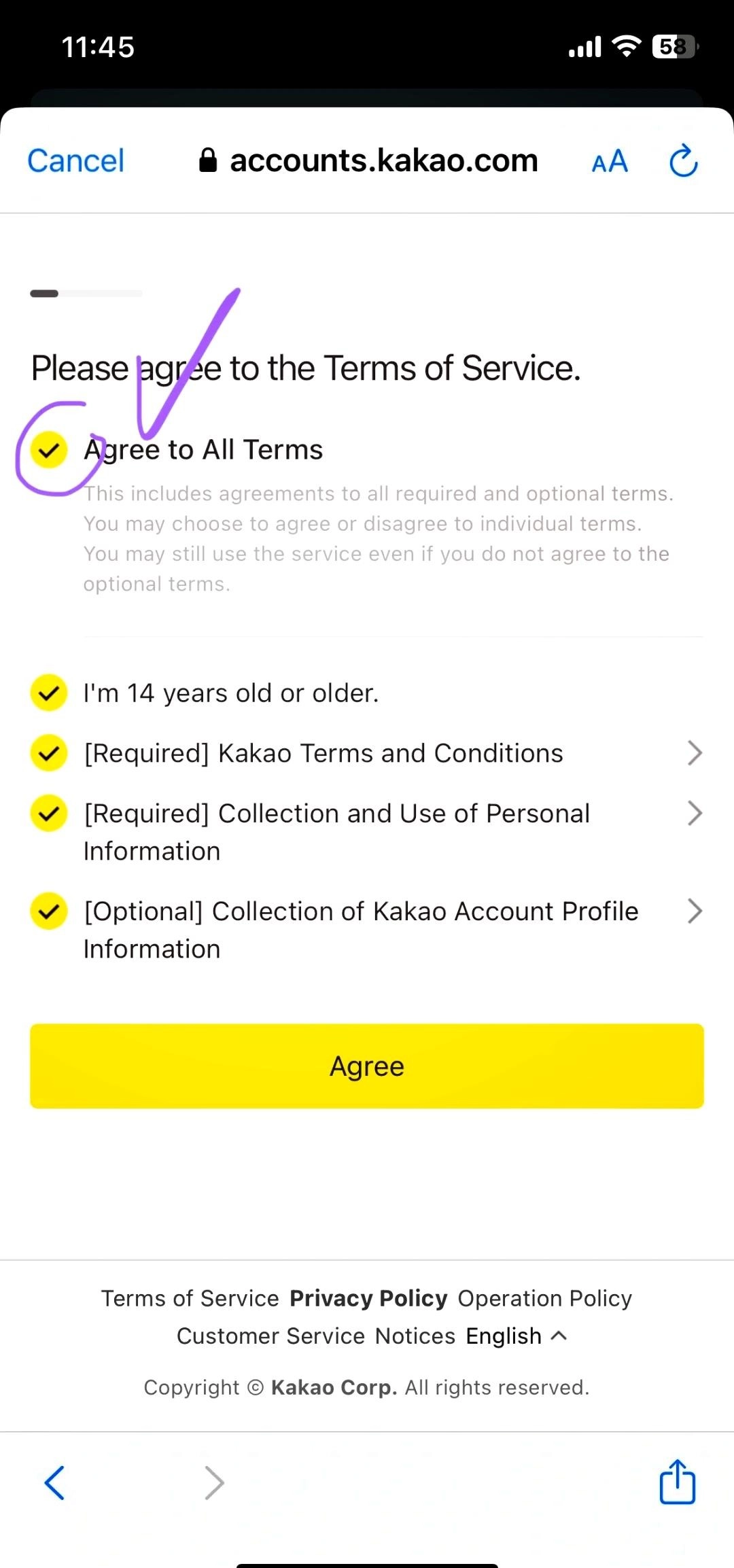The image size is (734, 1568).
Task: Open the Notices link
Action: [415, 1336]
